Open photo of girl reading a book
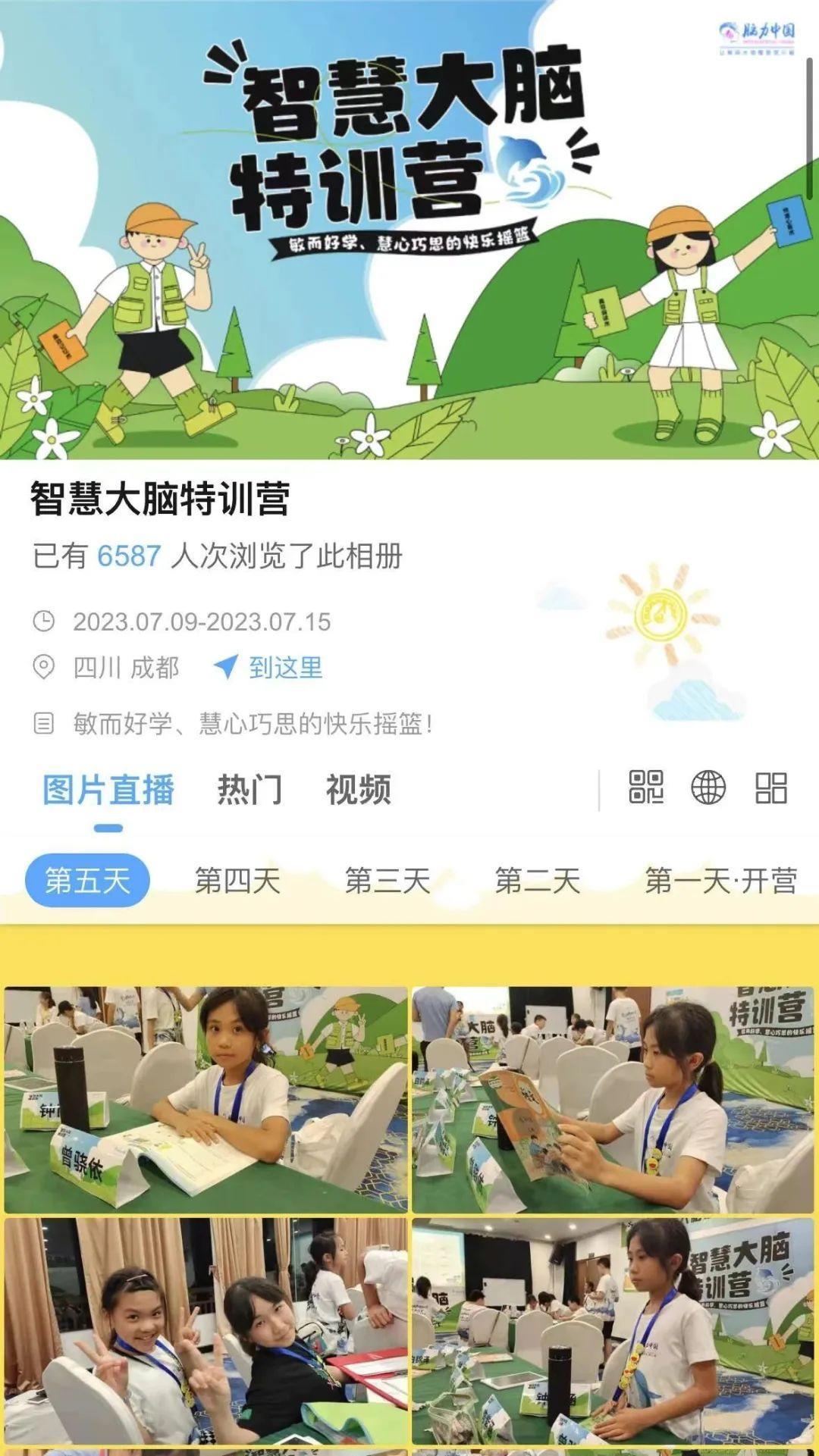Image resolution: width=819 pixels, height=1456 pixels. pos(613,1100)
